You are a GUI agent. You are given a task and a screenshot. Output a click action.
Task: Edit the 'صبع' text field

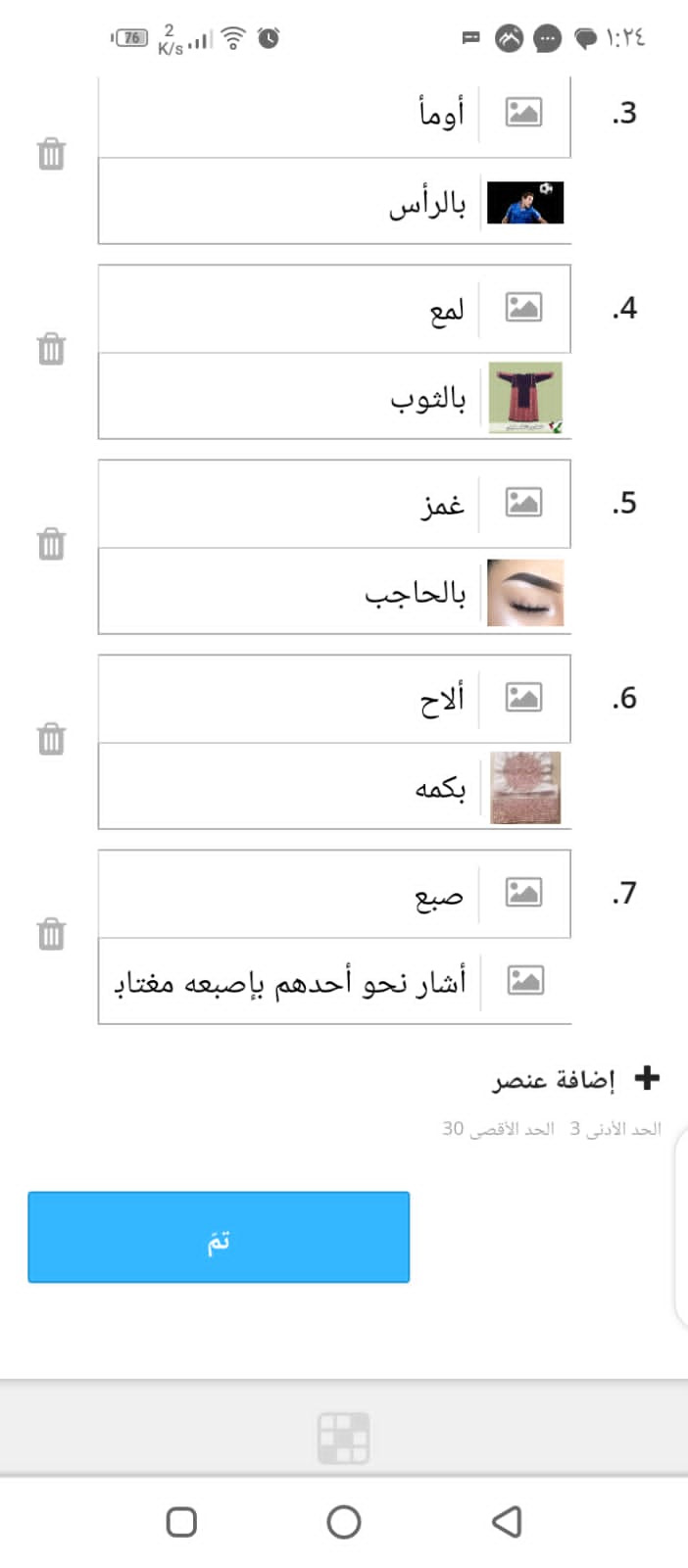[x=289, y=894]
